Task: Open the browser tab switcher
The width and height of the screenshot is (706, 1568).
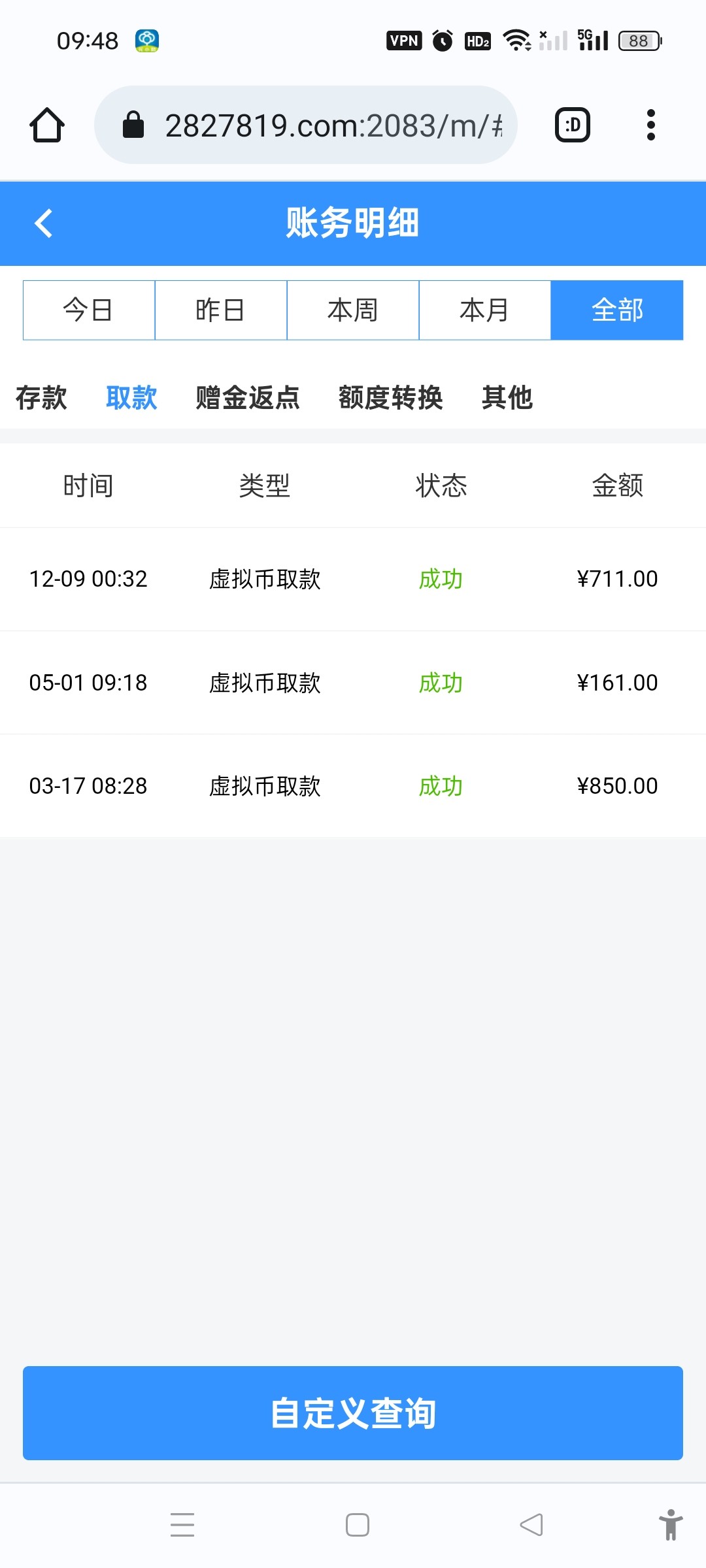Action: click(573, 125)
